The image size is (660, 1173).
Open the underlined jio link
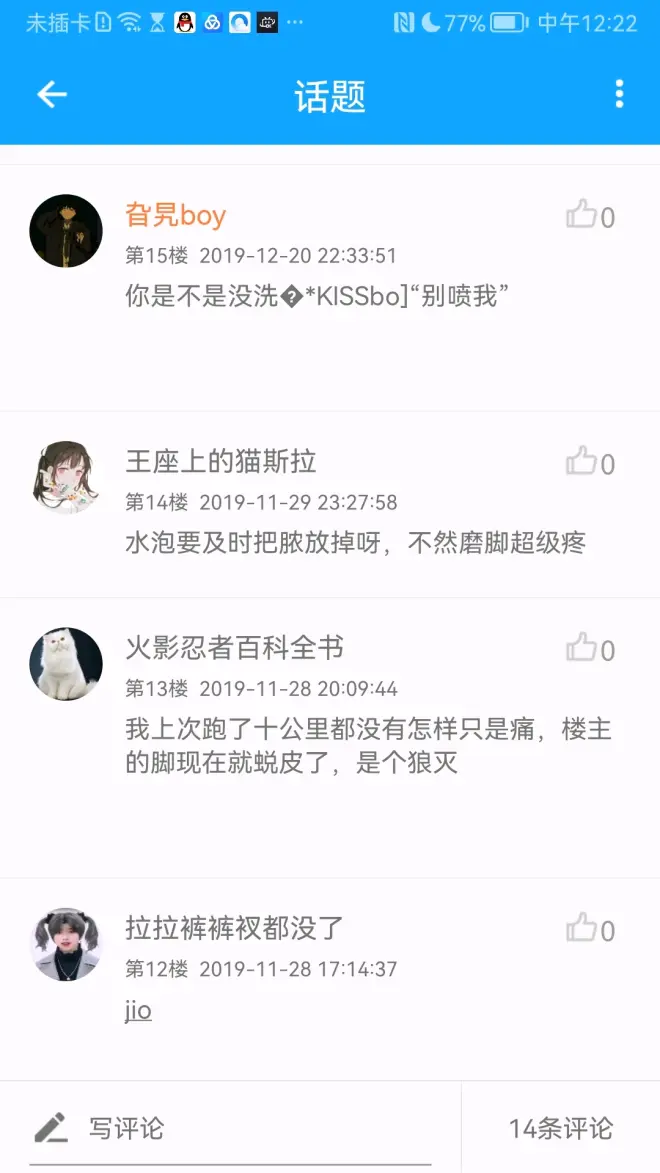pos(138,1010)
